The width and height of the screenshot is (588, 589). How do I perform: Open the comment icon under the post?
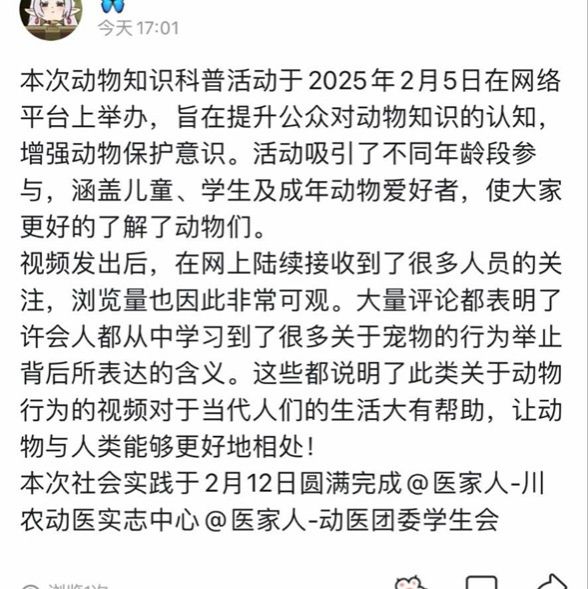[481, 582]
